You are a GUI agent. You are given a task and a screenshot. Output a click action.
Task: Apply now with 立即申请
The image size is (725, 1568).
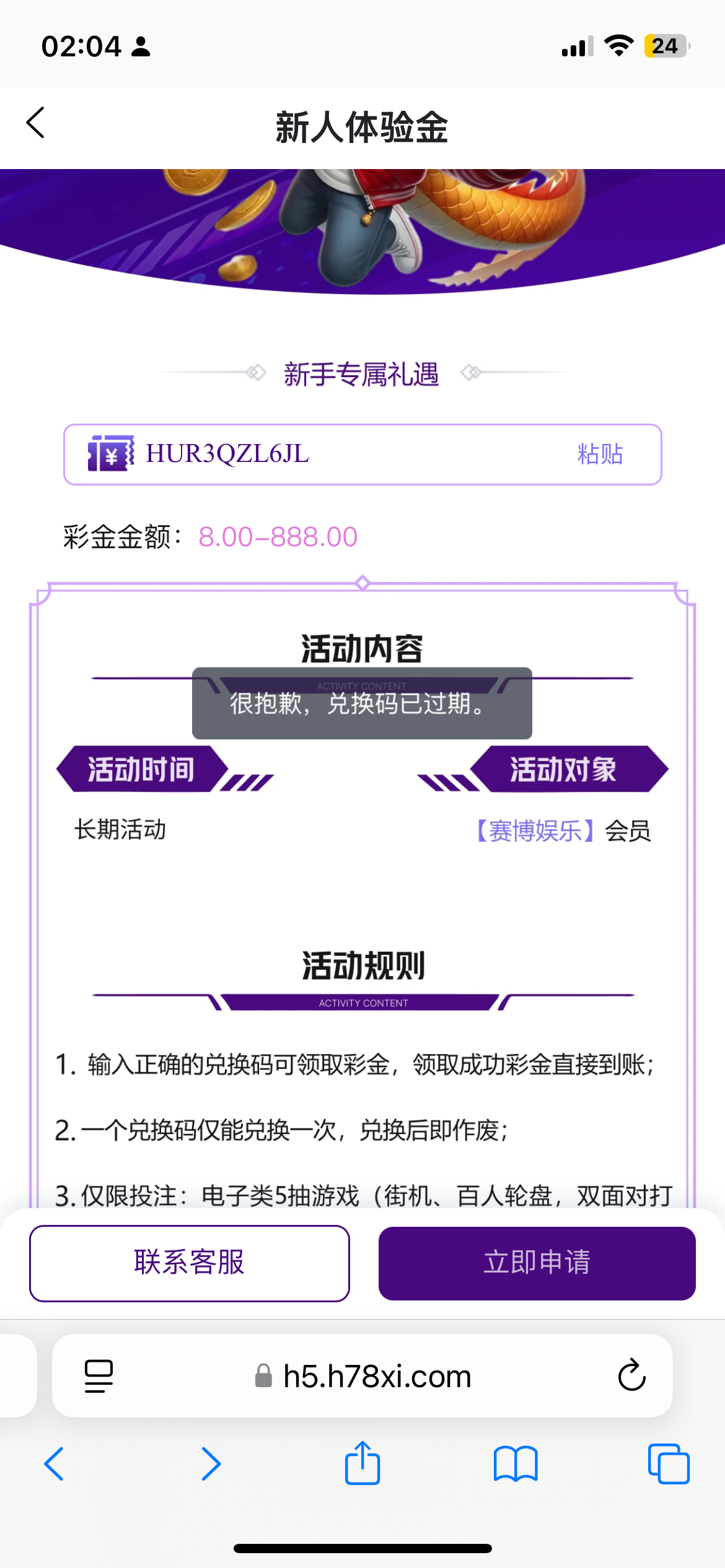pos(537,1263)
